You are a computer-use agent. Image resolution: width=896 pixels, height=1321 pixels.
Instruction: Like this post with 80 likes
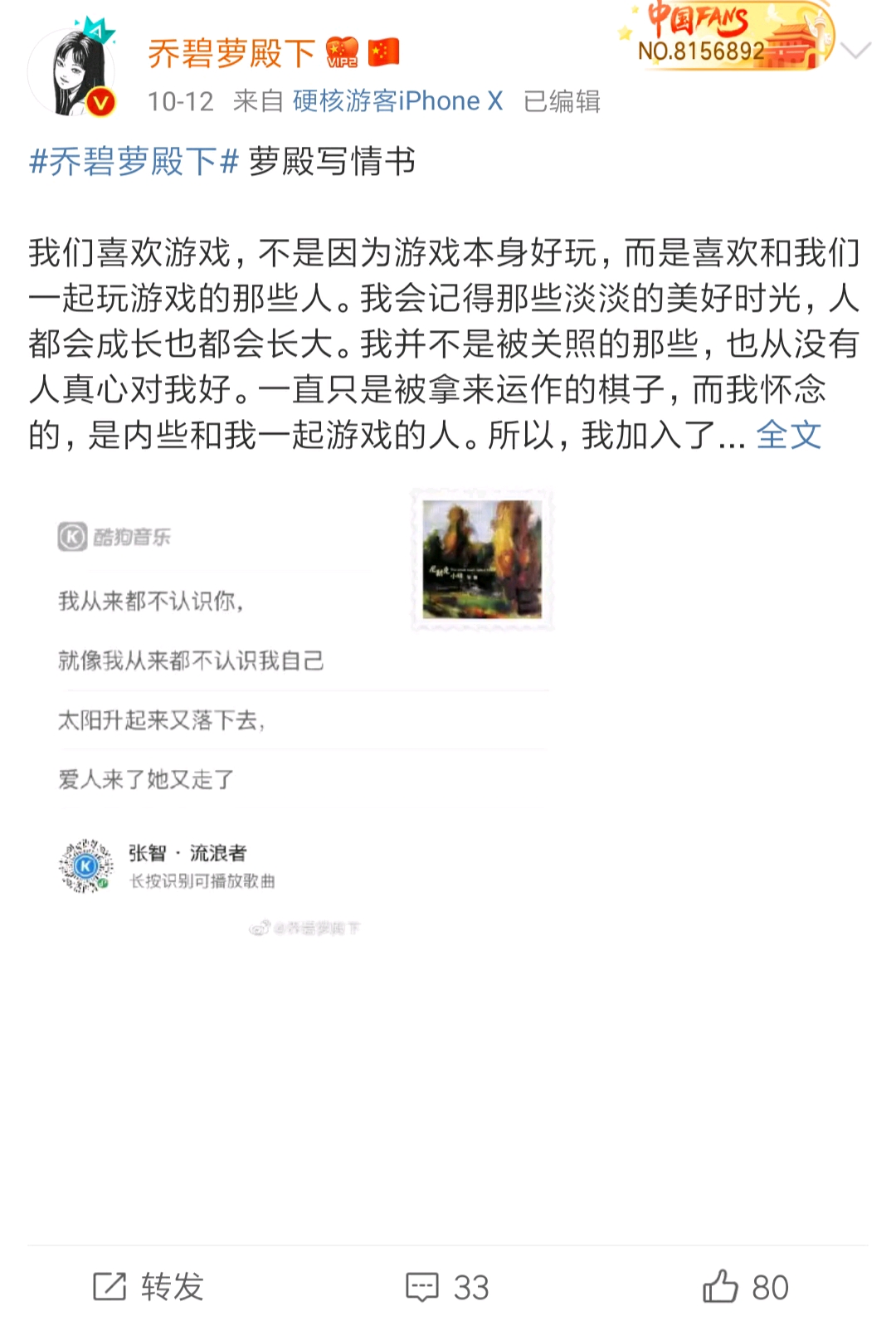point(745,1286)
